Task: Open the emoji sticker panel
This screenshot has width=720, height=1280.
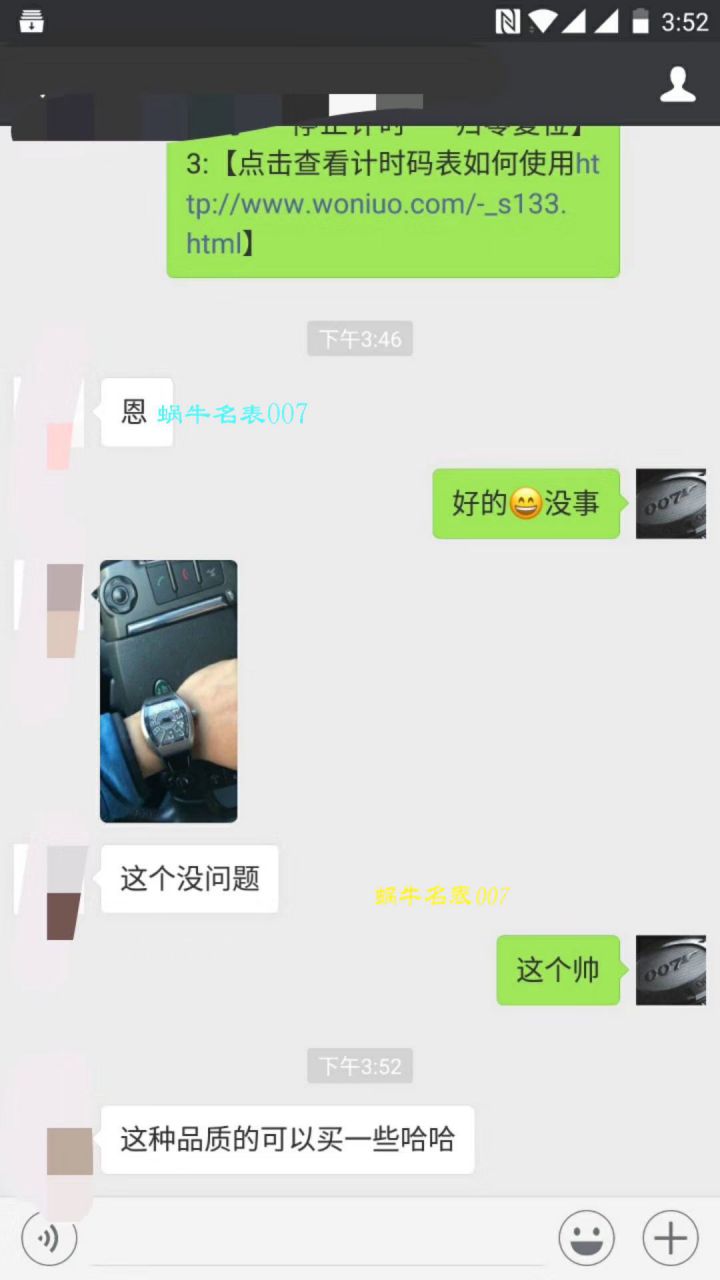Action: (x=587, y=1239)
